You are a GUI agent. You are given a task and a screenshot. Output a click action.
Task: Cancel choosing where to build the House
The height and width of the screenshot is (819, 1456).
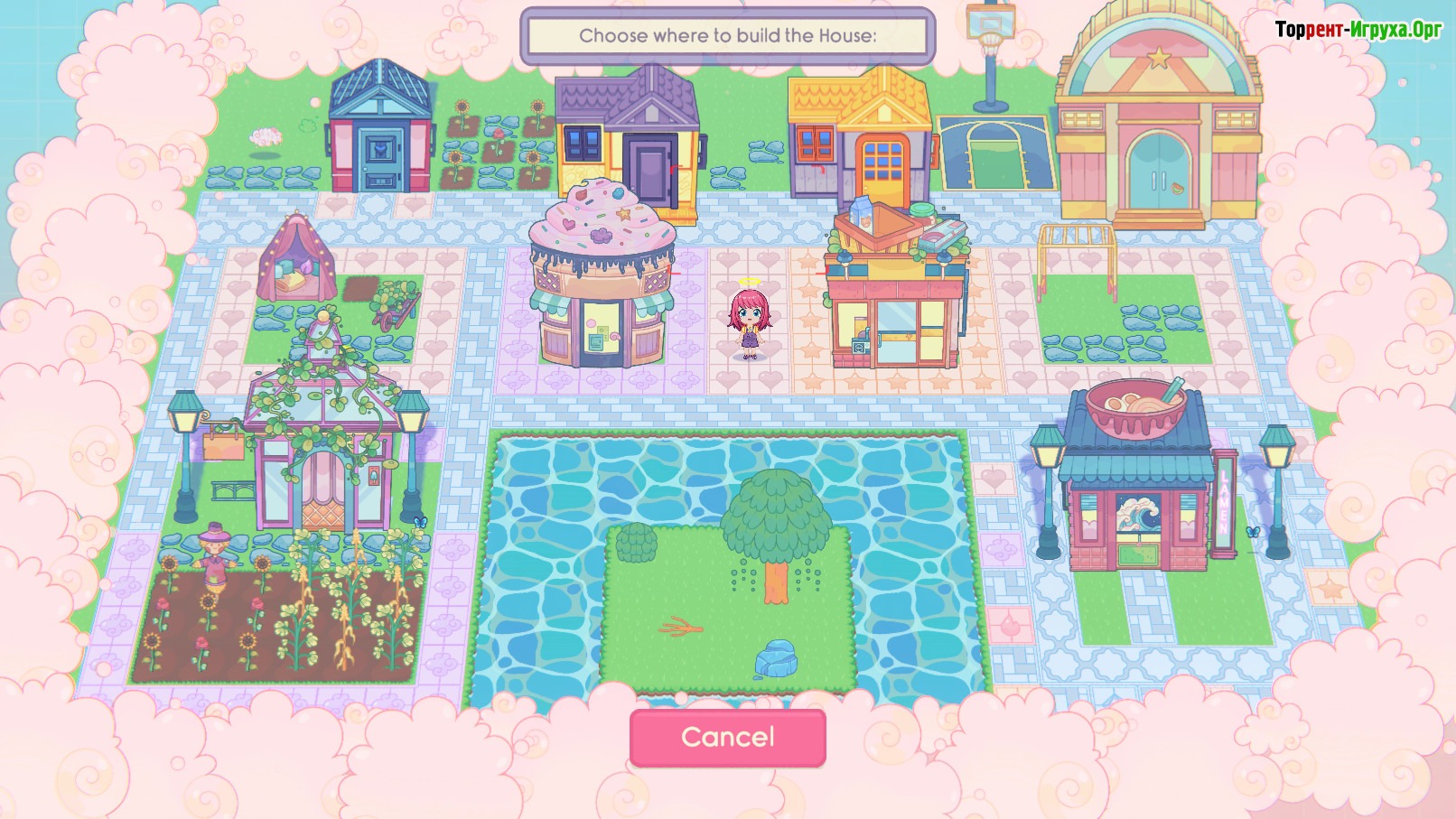click(727, 738)
